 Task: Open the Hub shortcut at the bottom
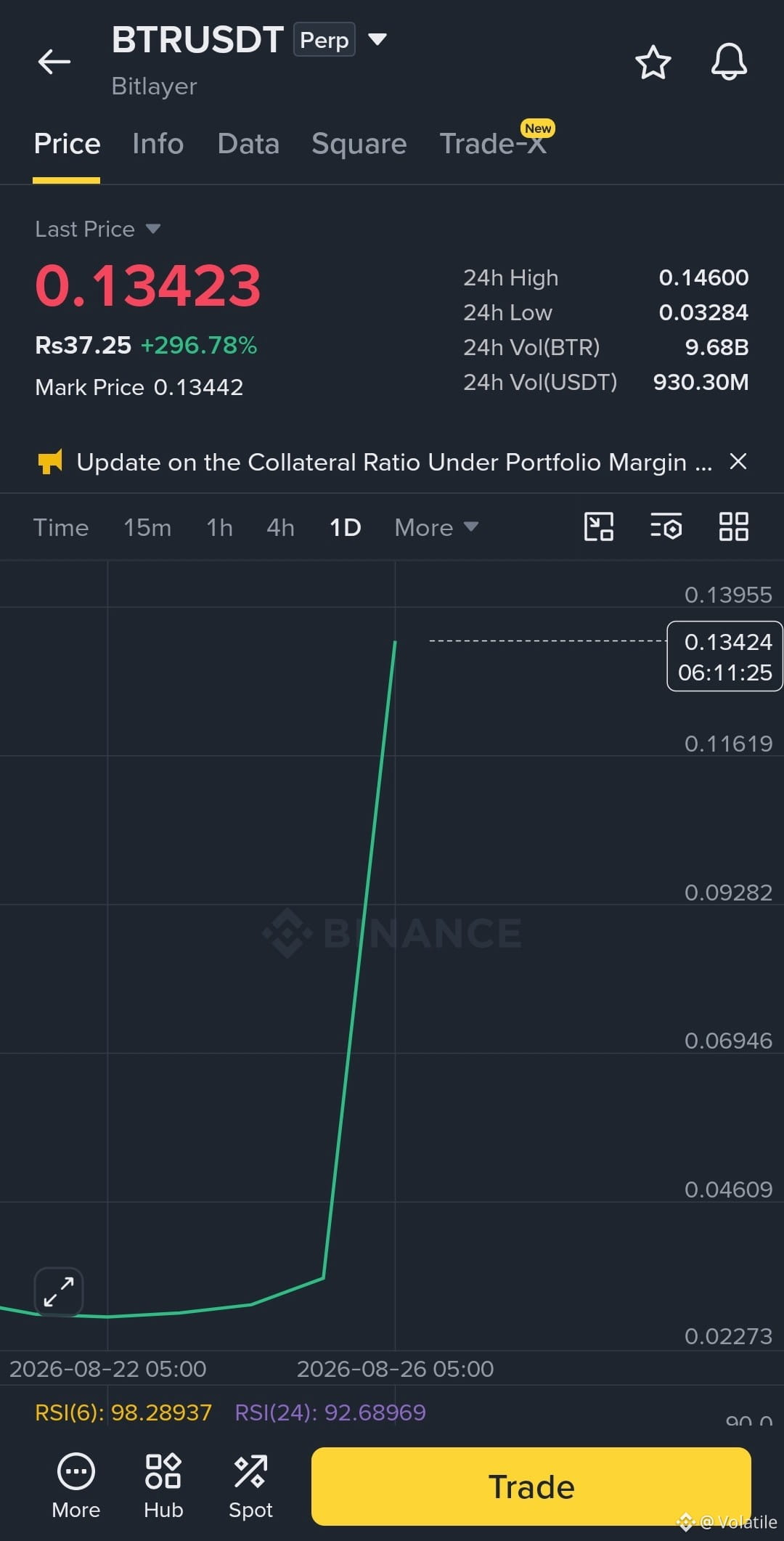pyautogui.click(x=163, y=1486)
